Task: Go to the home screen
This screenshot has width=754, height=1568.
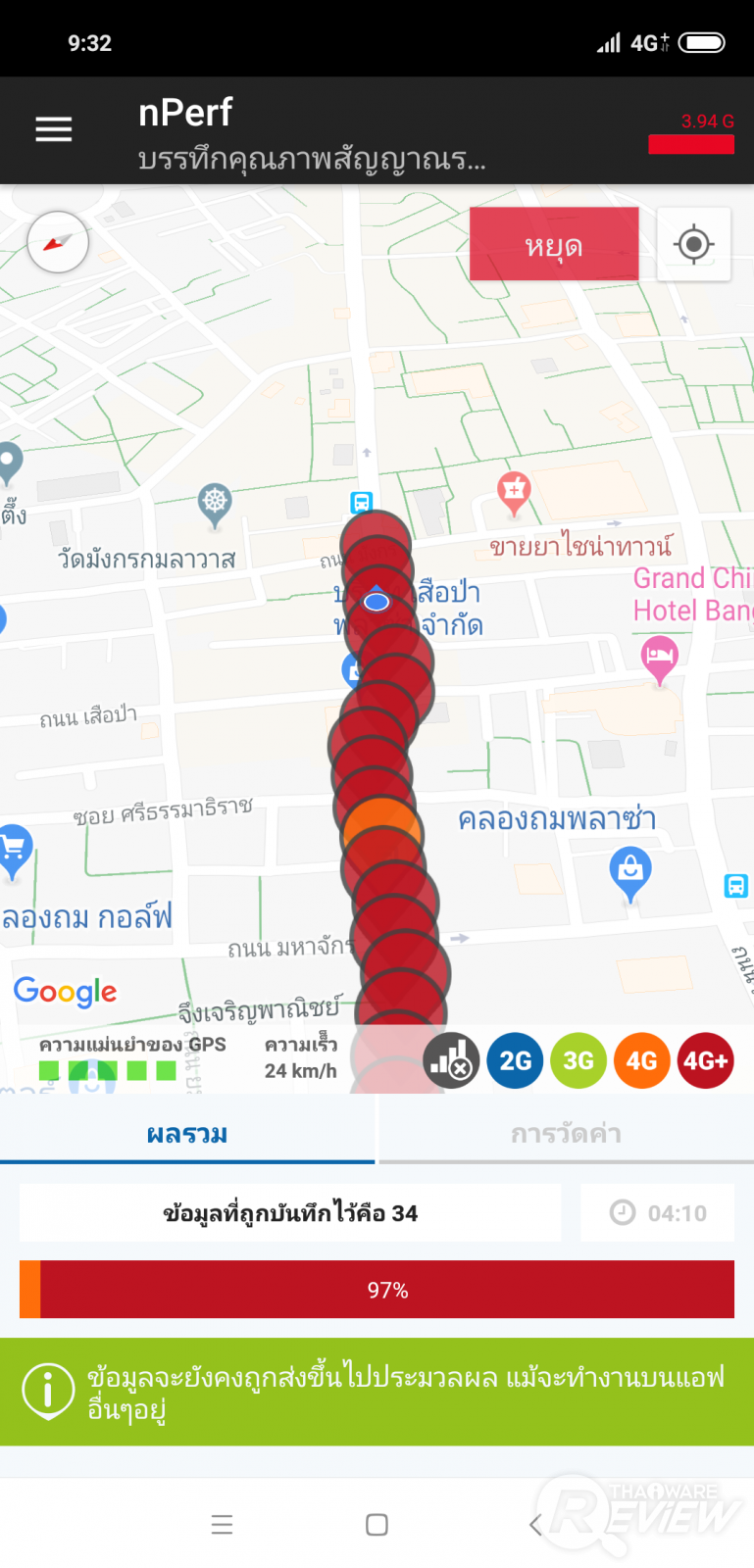Action: 377,1525
